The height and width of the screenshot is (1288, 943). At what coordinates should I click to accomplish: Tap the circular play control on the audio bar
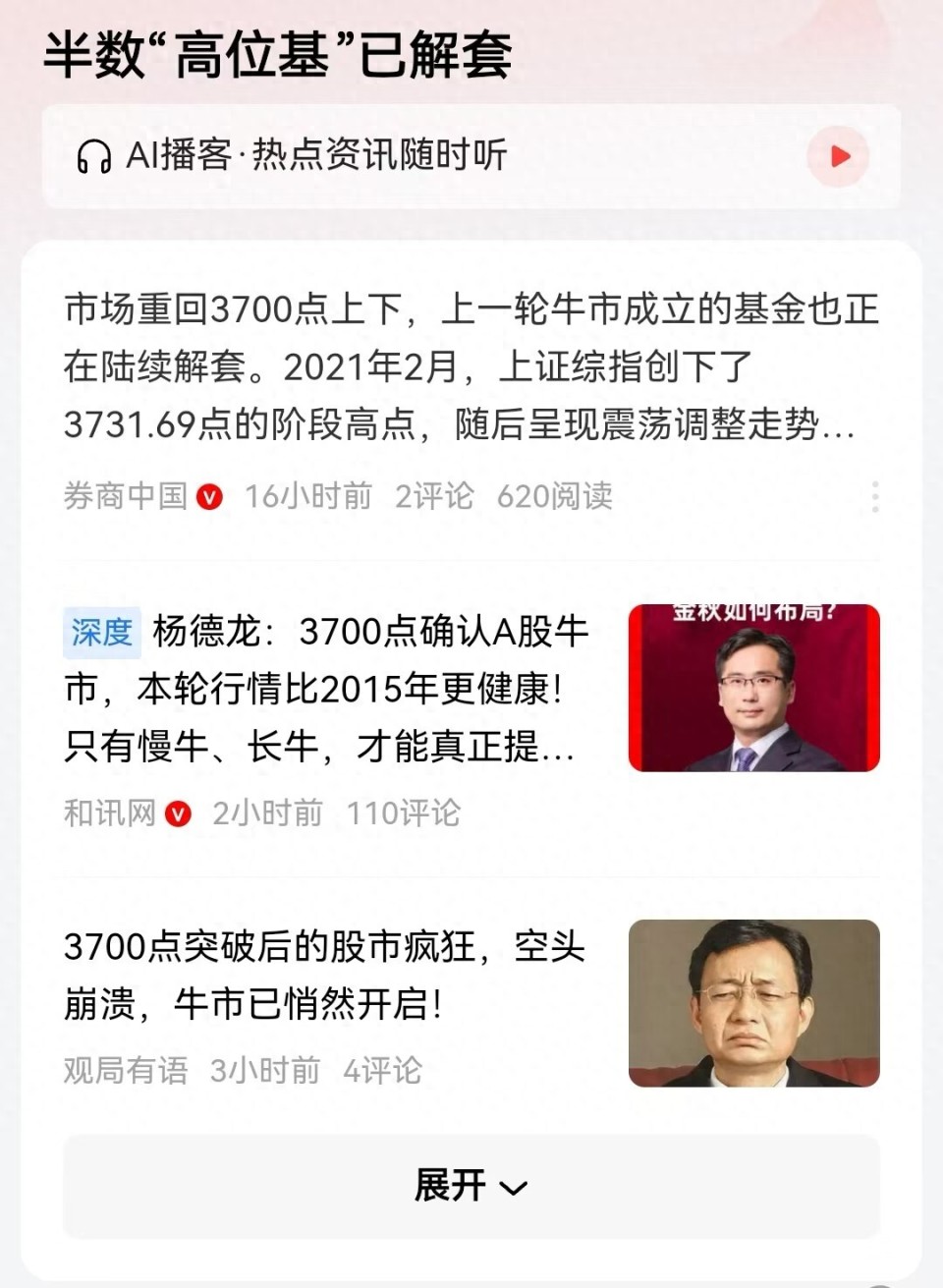[x=836, y=156]
